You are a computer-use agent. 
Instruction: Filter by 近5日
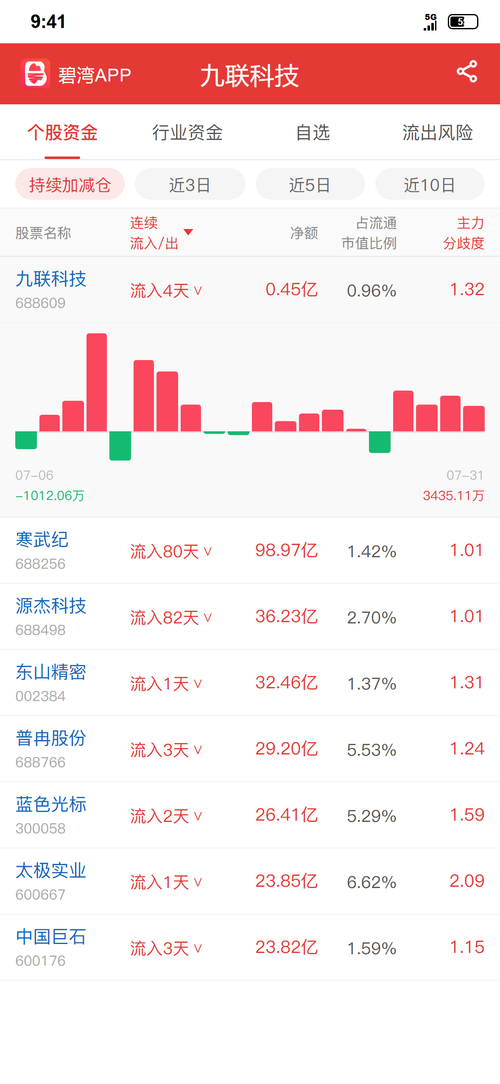tap(310, 185)
